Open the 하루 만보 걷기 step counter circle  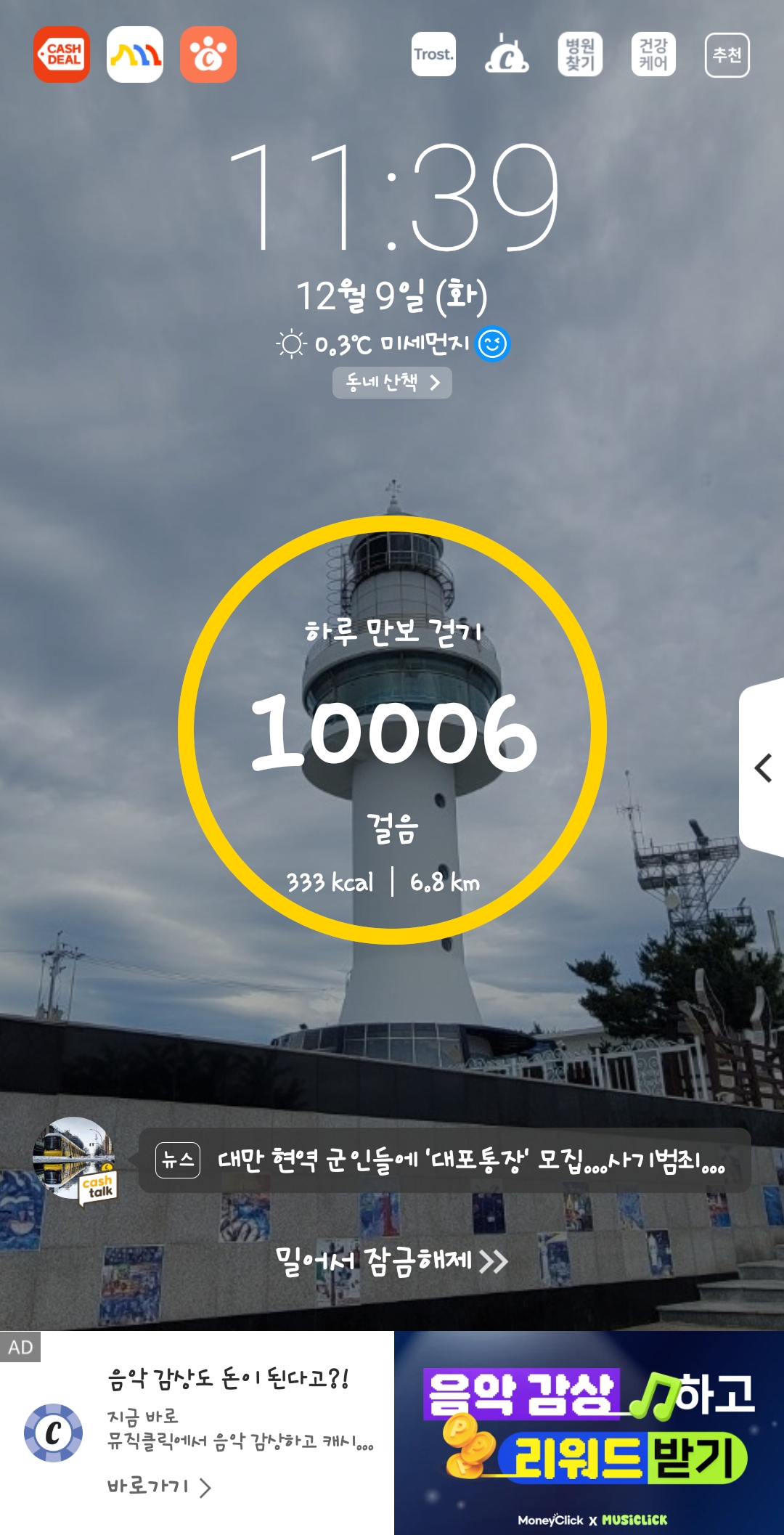[392, 730]
